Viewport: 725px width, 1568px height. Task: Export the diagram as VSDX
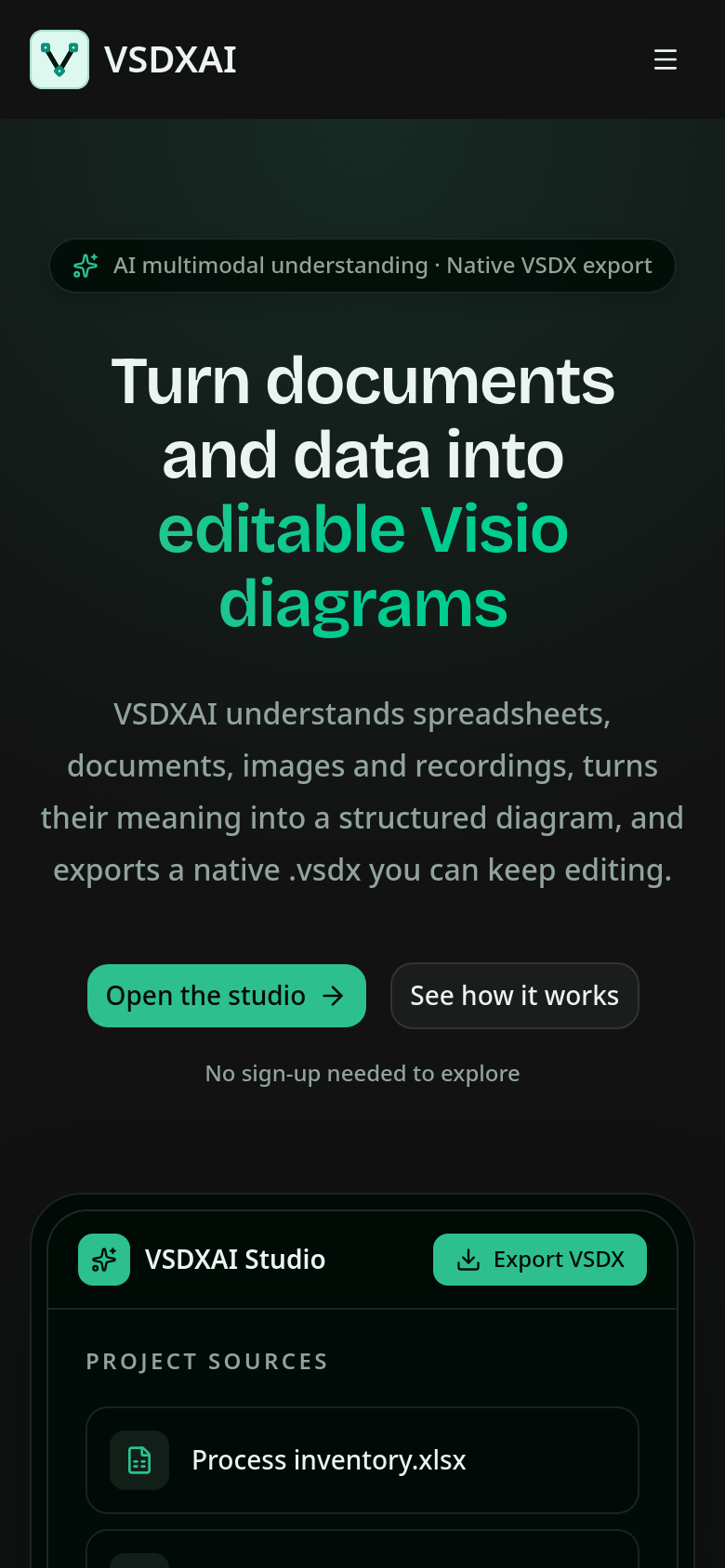click(x=540, y=1260)
